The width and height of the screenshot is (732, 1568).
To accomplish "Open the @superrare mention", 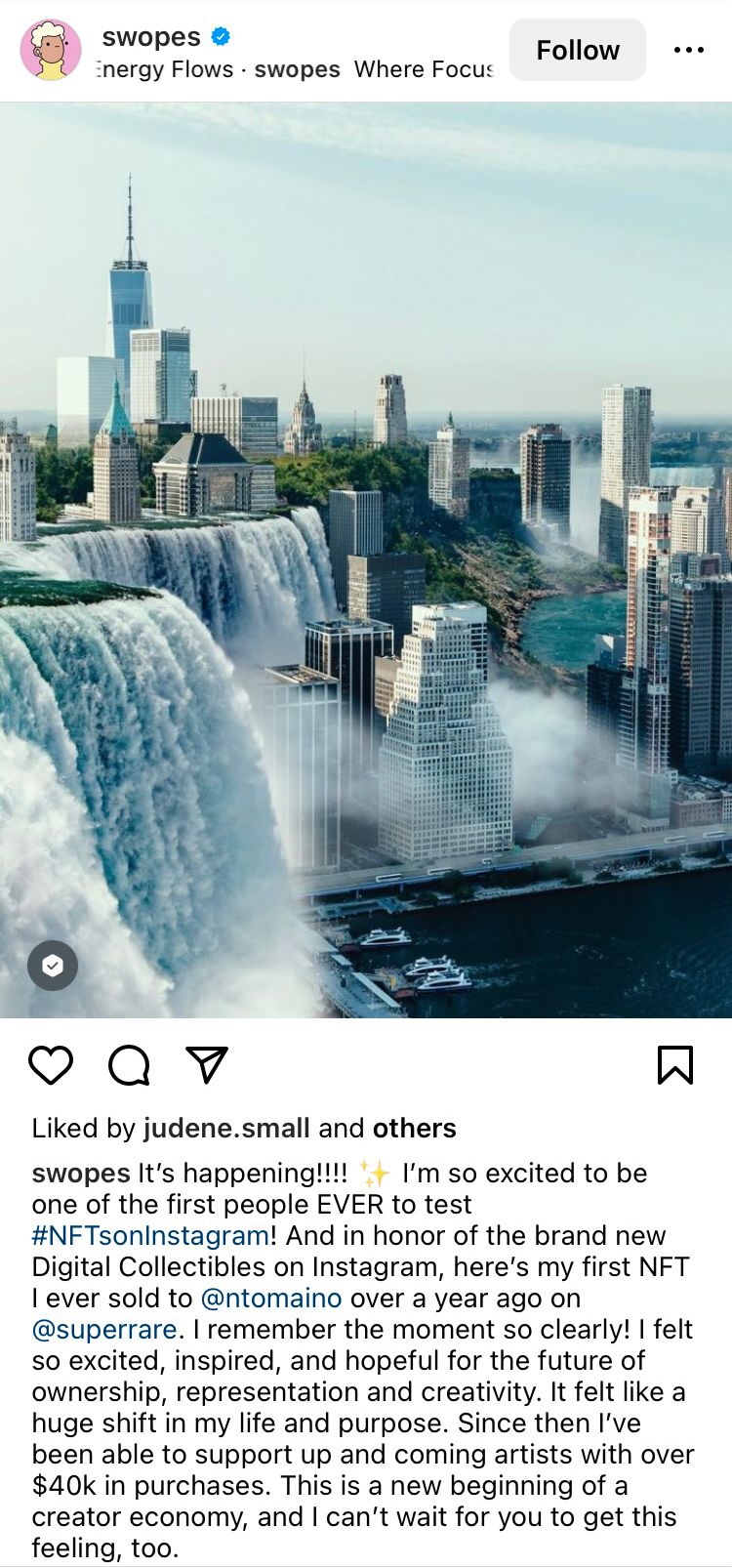I will [x=104, y=1329].
